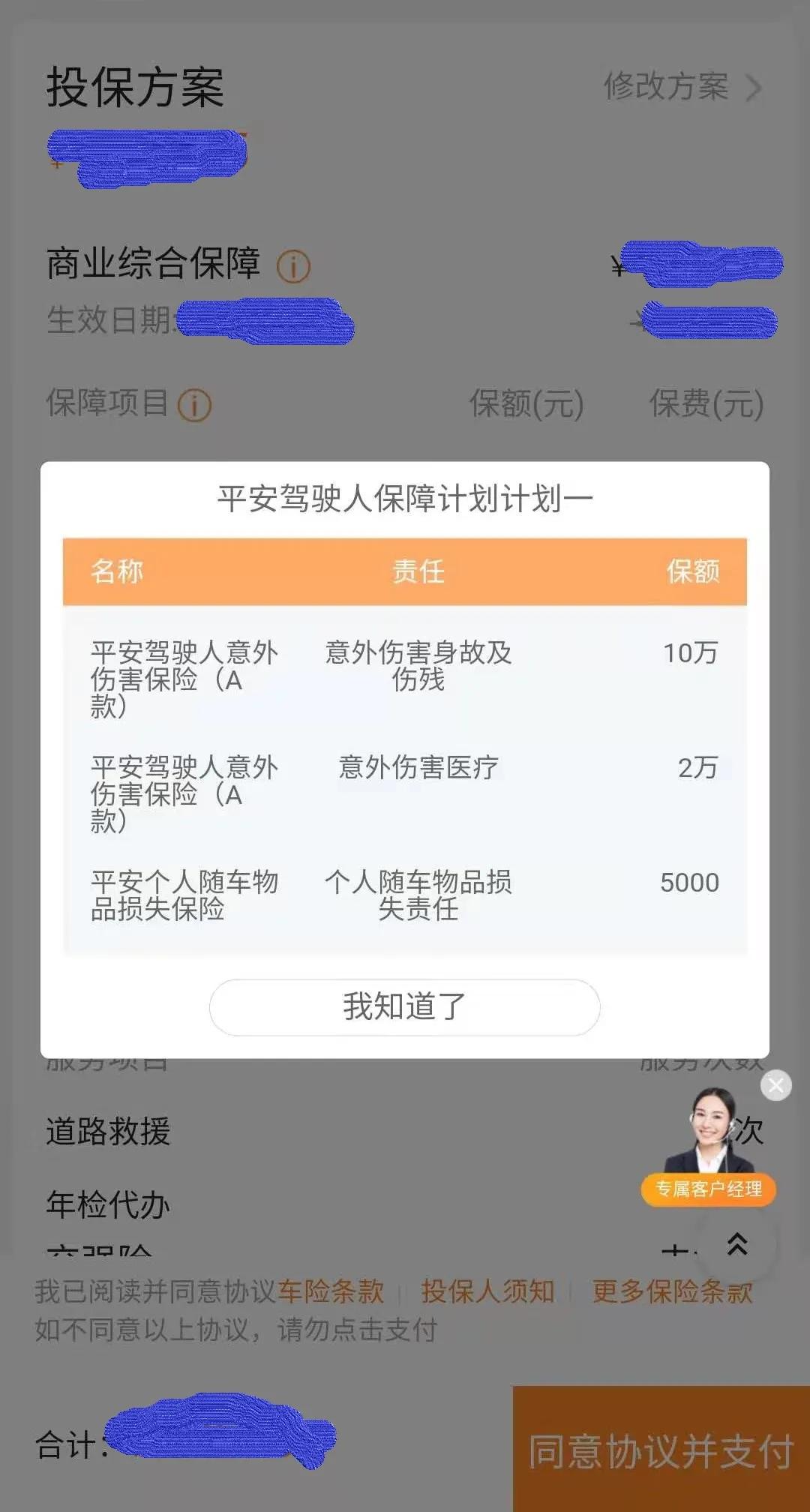This screenshot has height=1512, width=810.
Task: Select the 保额 column header
Action: 693,572
